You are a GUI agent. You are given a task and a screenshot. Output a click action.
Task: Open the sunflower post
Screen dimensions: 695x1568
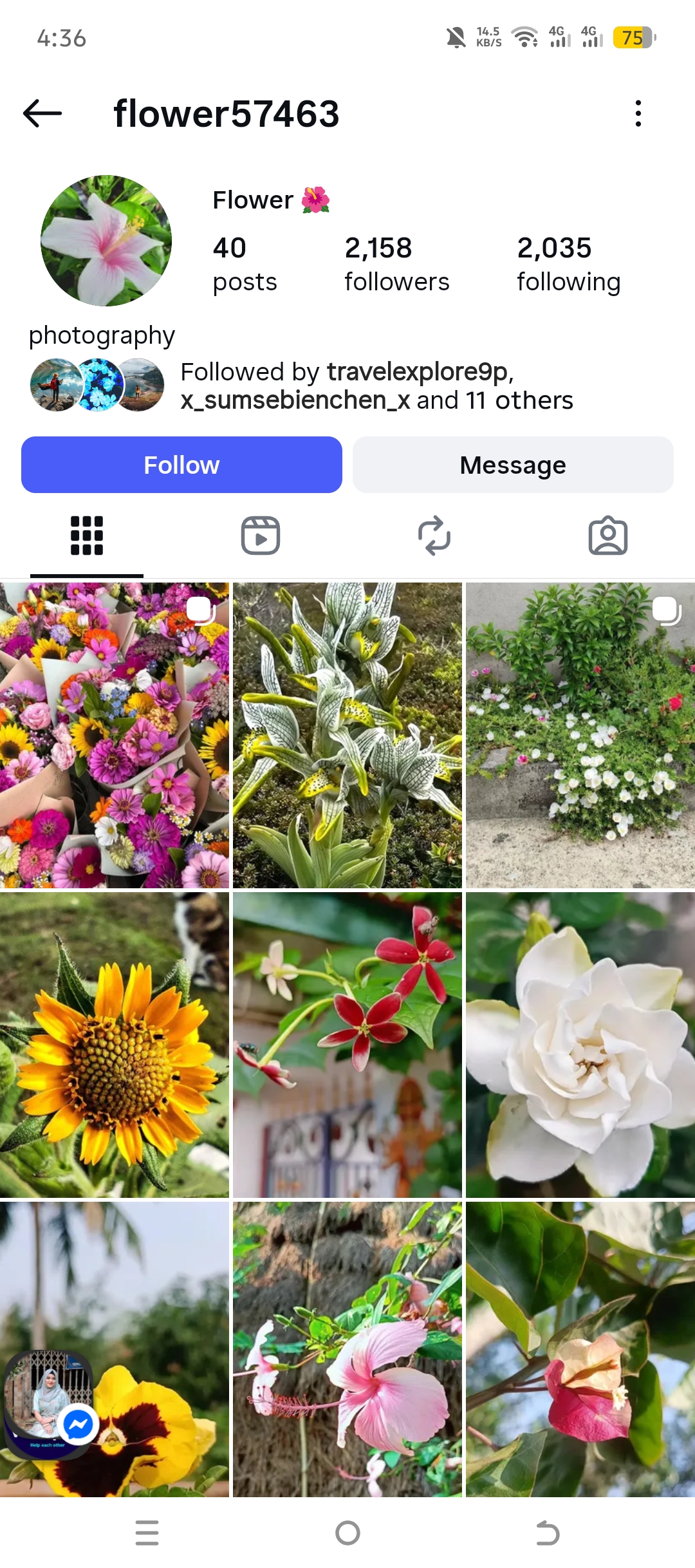click(116, 1043)
